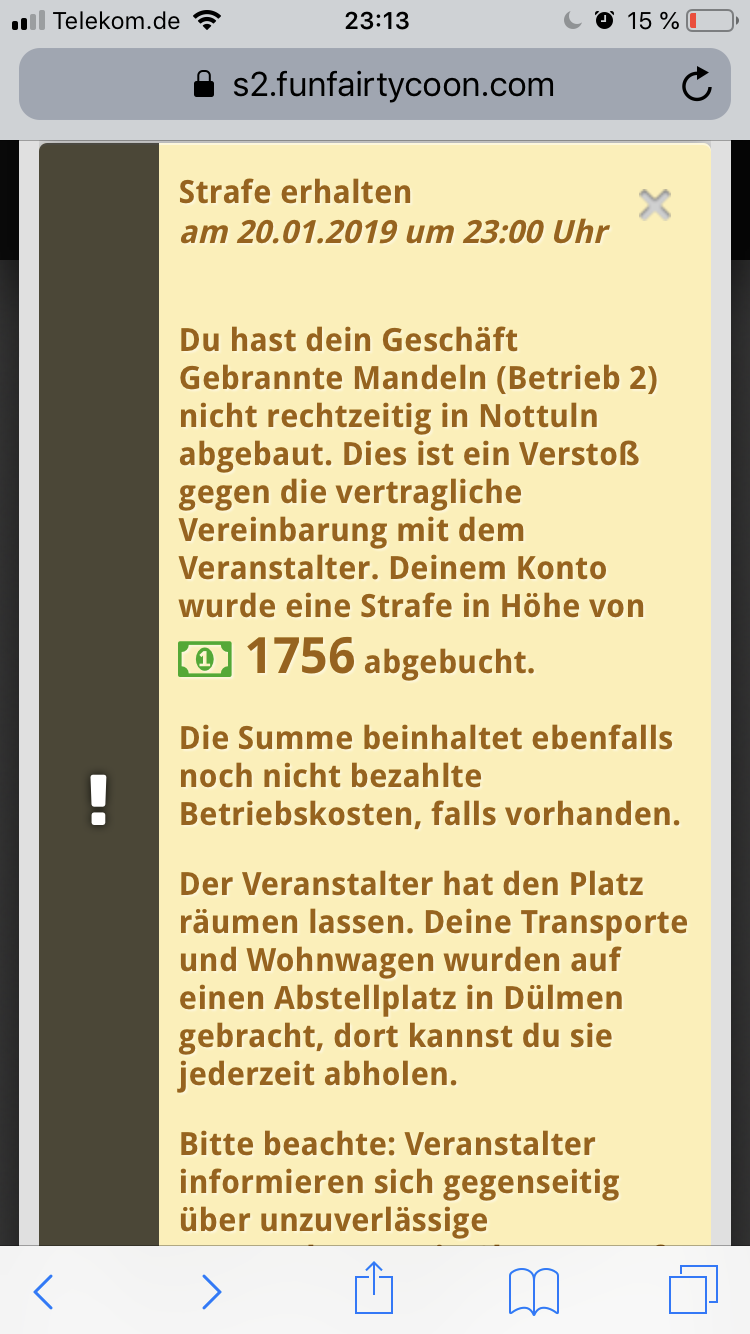Reload the funfairtycoon page
The height and width of the screenshot is (1334, 750).
pos(696,85)
